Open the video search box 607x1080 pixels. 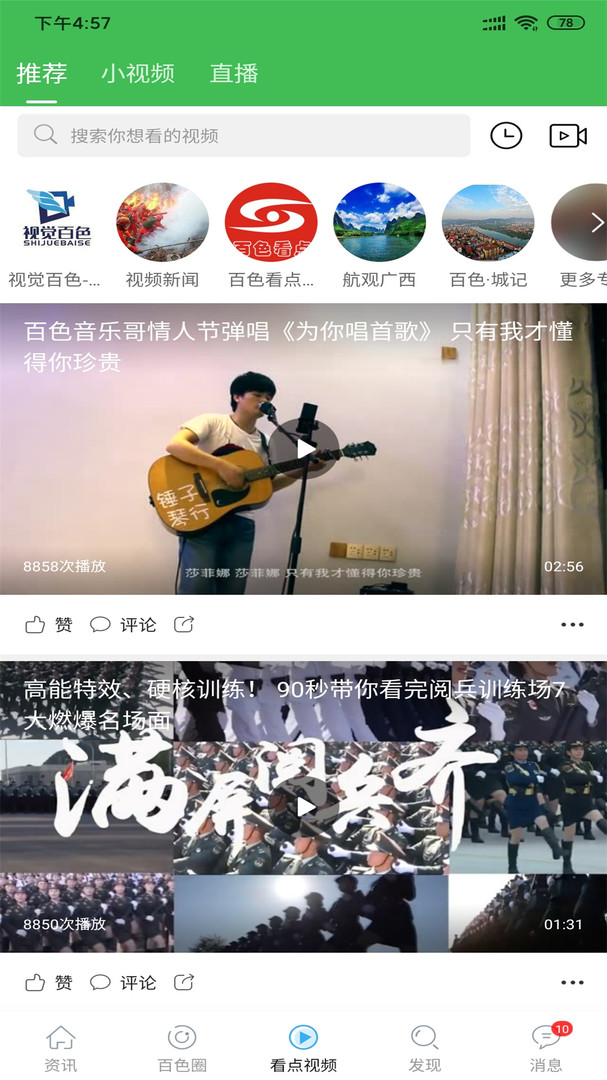[244, 135]
